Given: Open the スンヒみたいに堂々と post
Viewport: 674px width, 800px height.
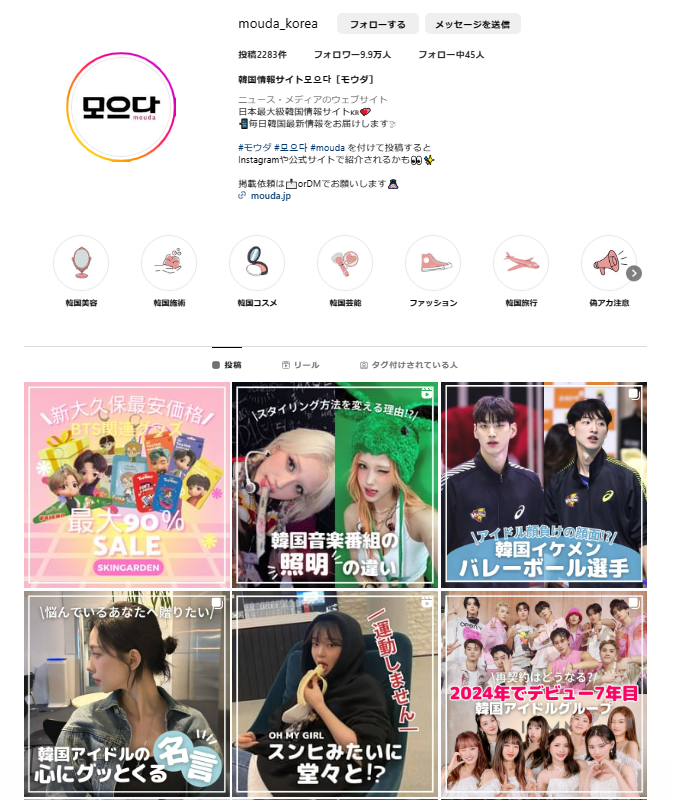Looking at the screenshot, I should (335, 694).
